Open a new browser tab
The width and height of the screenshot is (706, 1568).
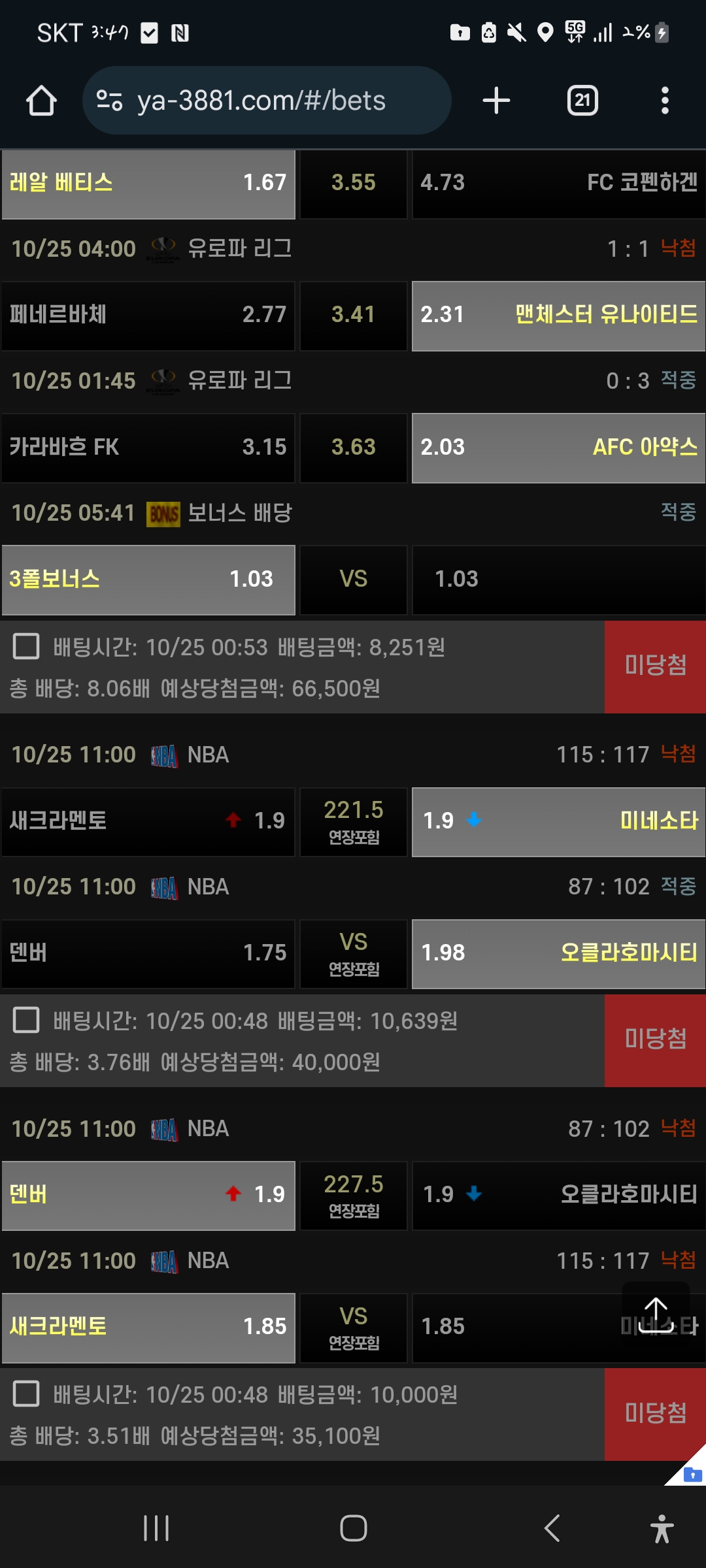point(496,101)
